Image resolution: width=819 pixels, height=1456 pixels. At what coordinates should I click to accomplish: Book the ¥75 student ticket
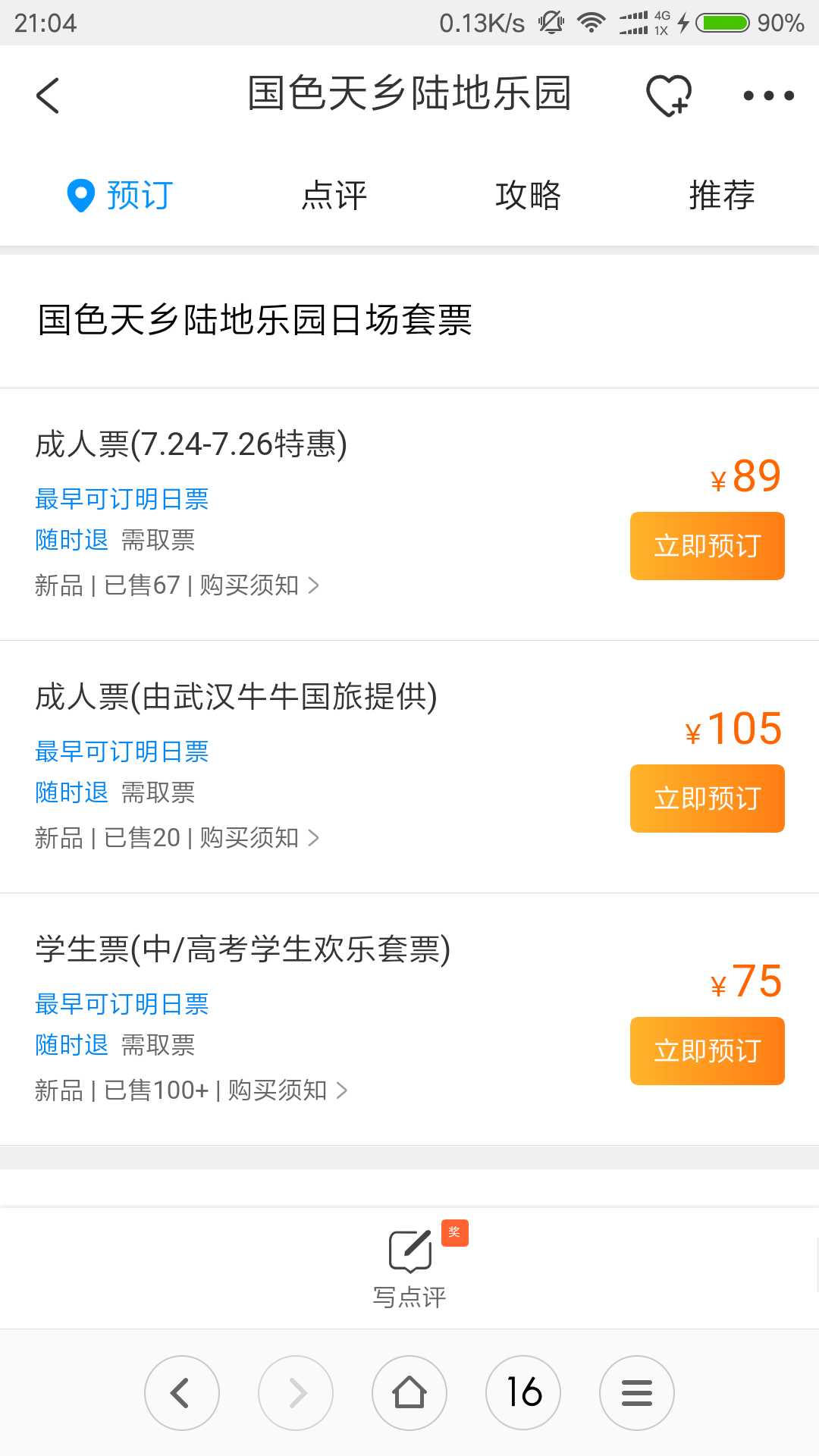(x=707, y=1051)
